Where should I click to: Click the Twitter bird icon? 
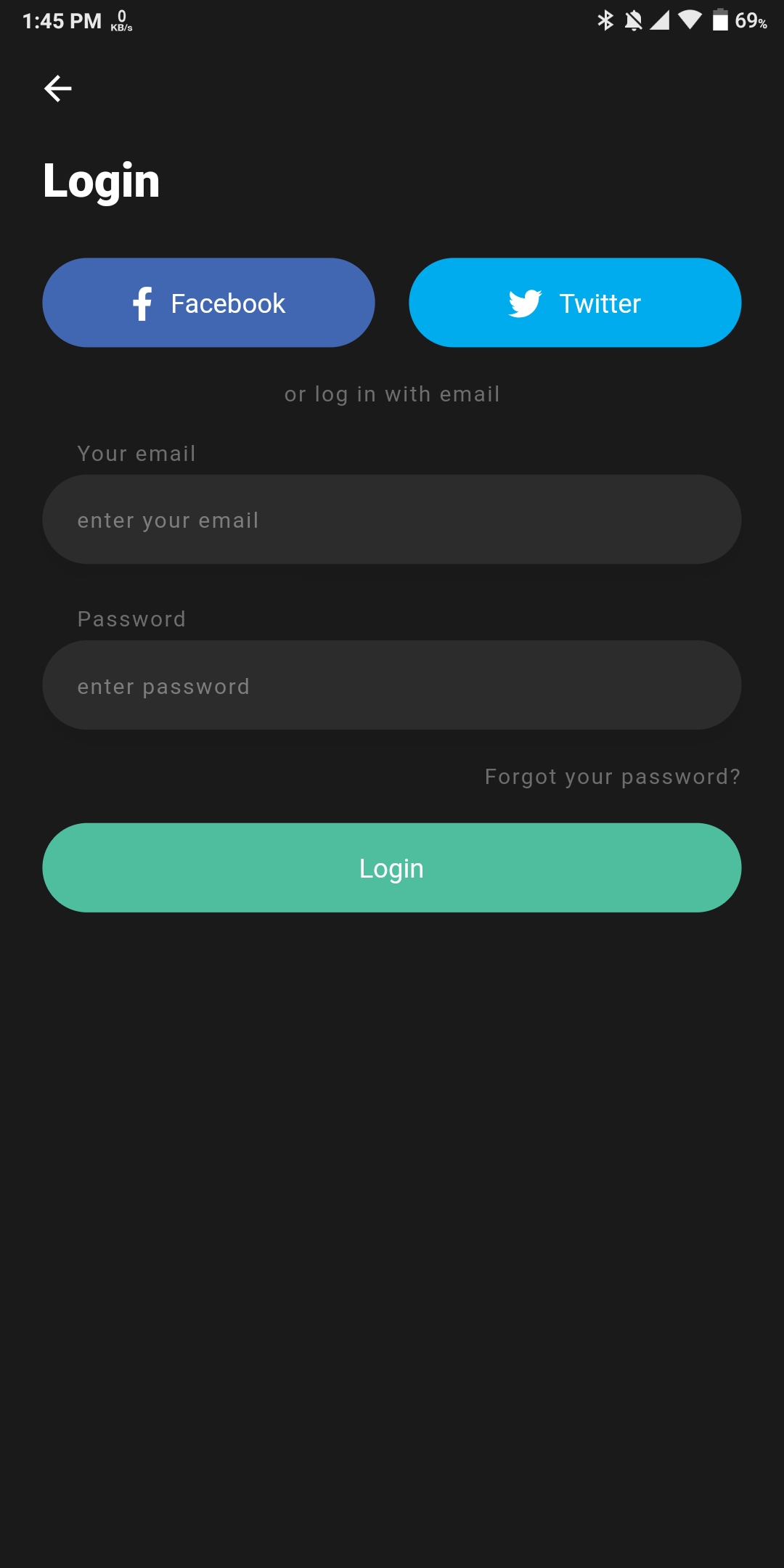pyautogui.click(x=525, y=303)
